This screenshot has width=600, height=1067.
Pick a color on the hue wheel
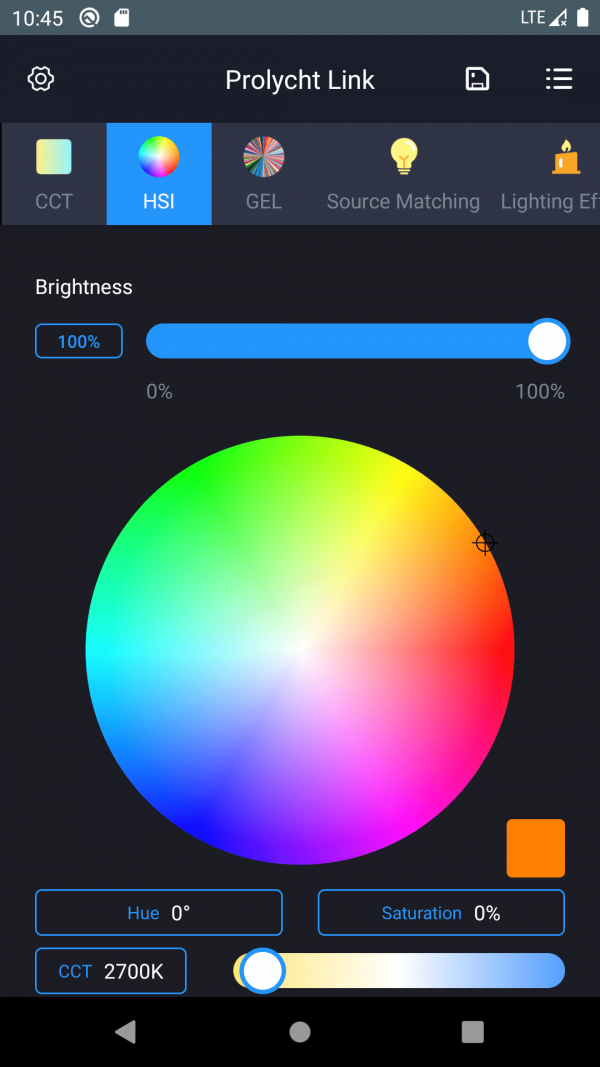click(300, 650)
